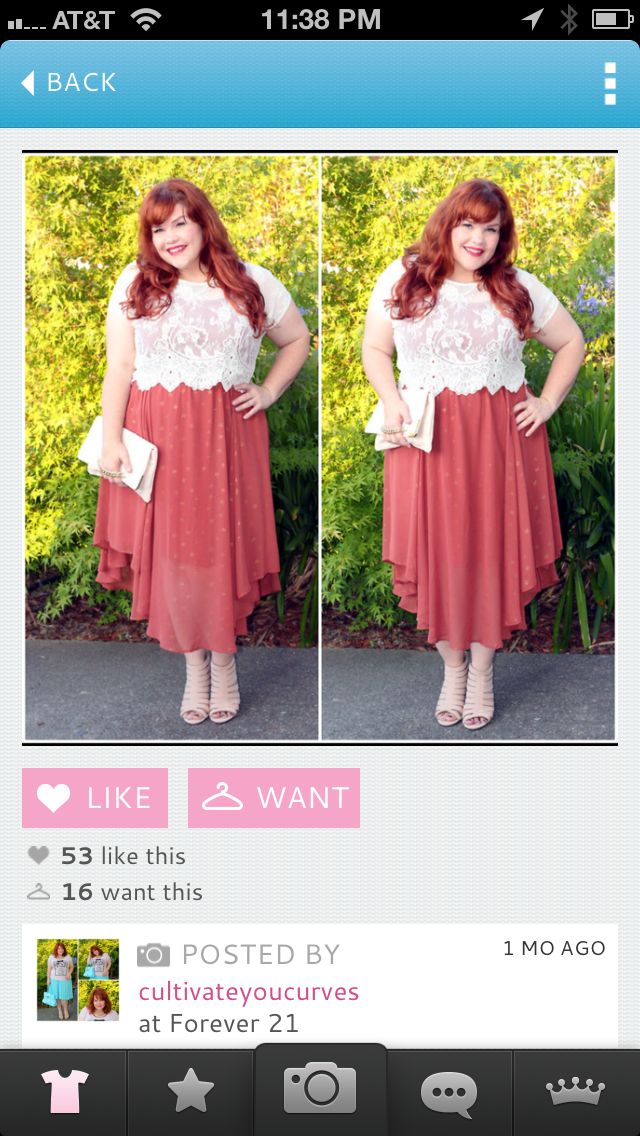Open the outfit photo full view
The image size is (640, 1136).
[320, 447]
